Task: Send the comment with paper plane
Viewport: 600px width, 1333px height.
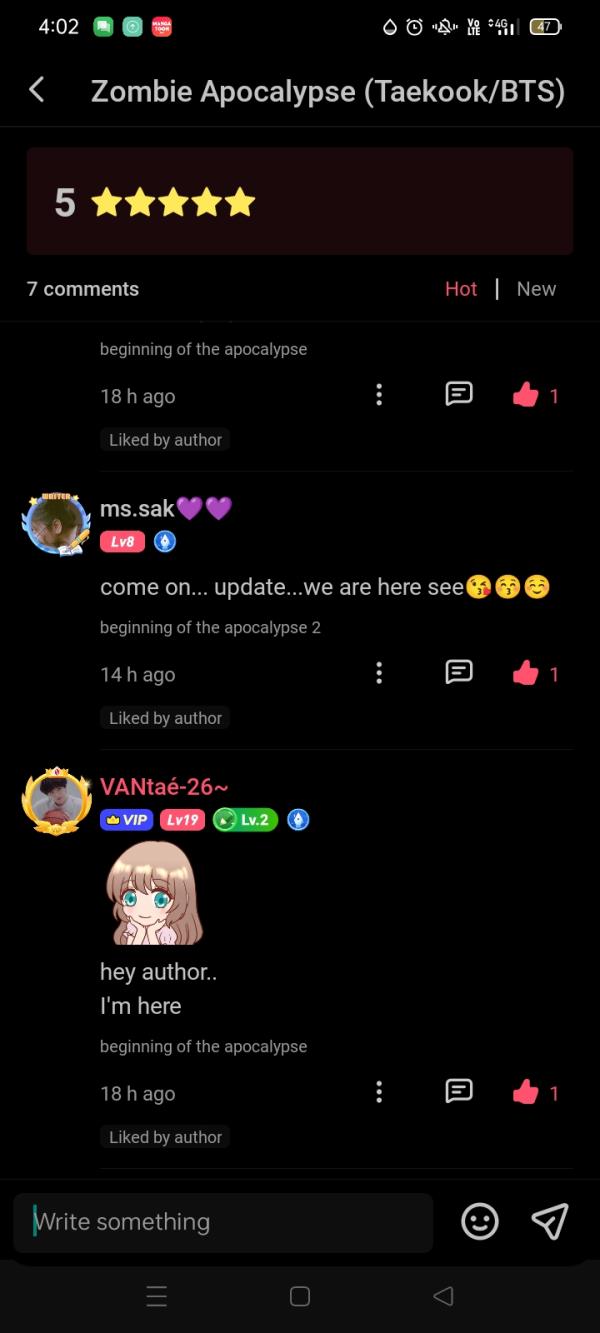Action: pos(549,1221)
